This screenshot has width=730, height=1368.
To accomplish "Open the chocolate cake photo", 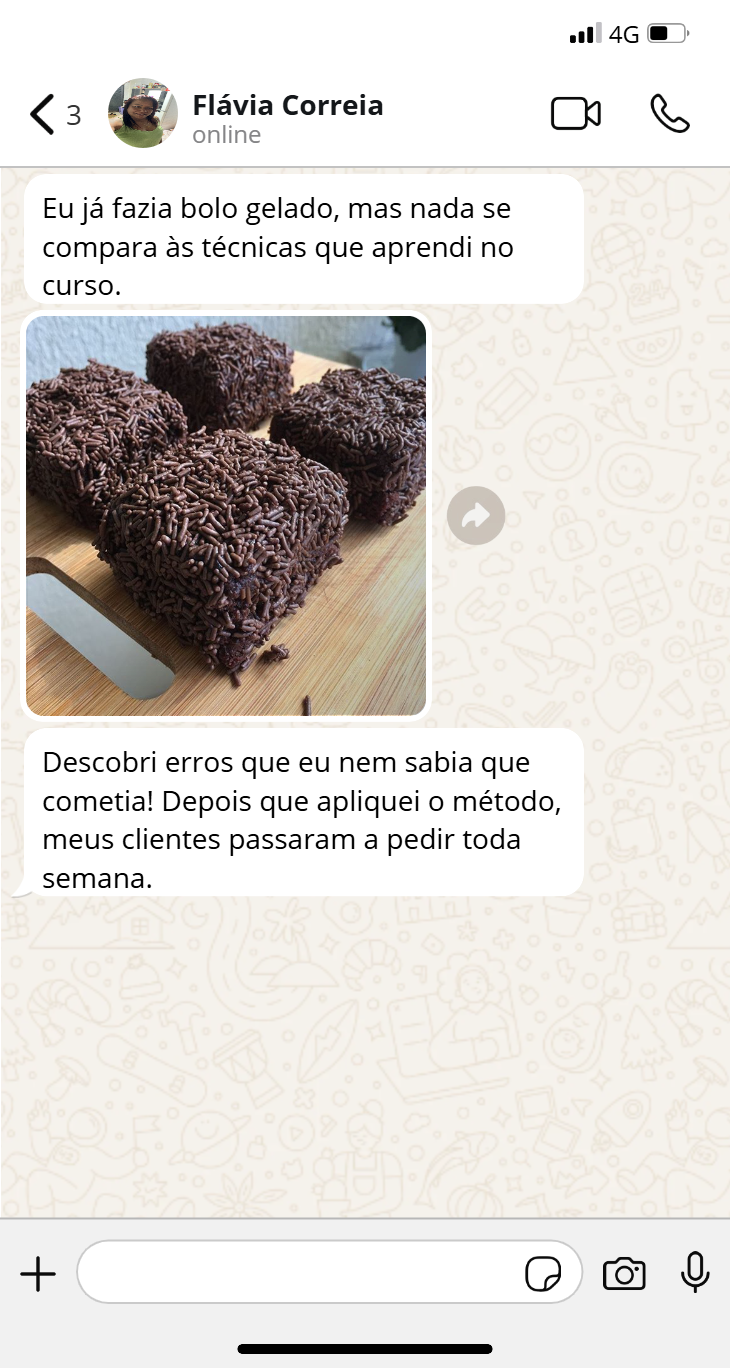I will click(226, 516).
